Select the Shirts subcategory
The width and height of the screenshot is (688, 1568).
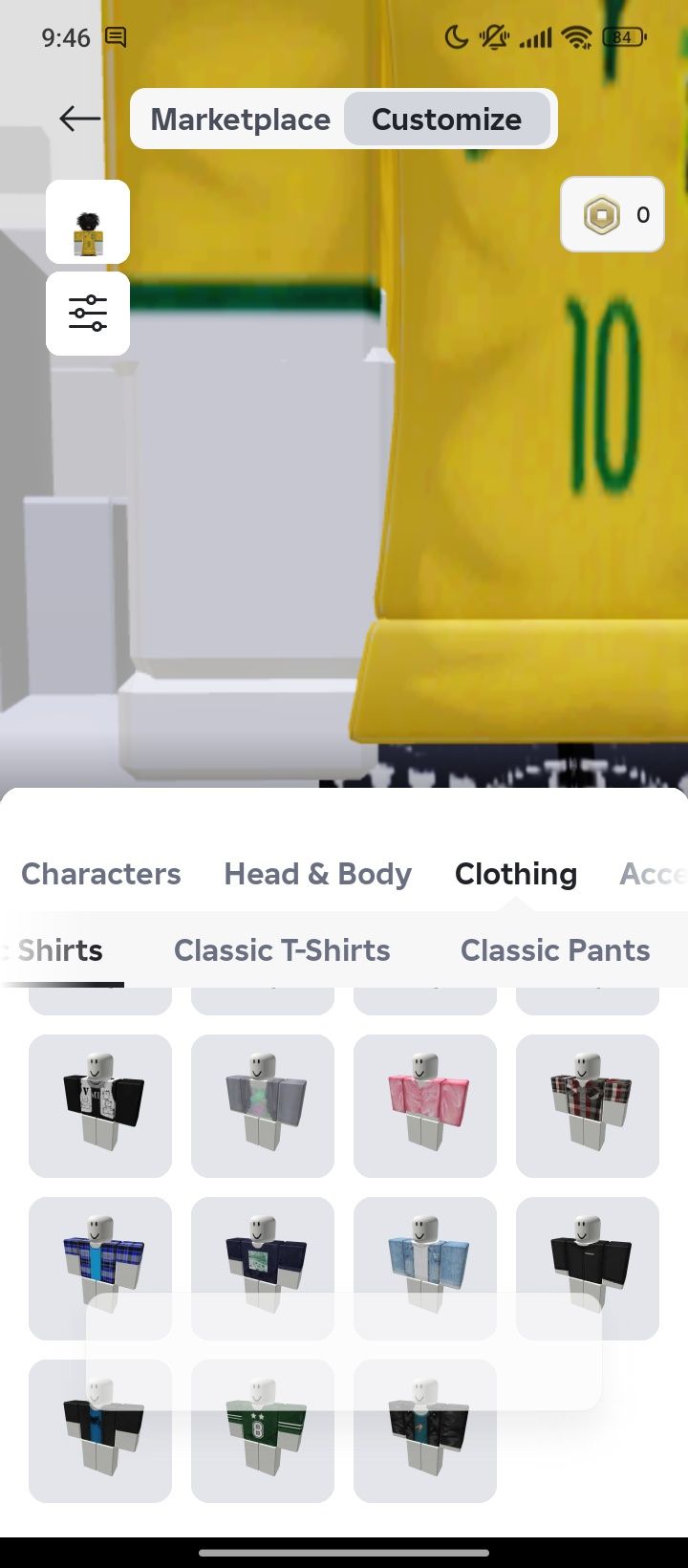pos(60,950)
